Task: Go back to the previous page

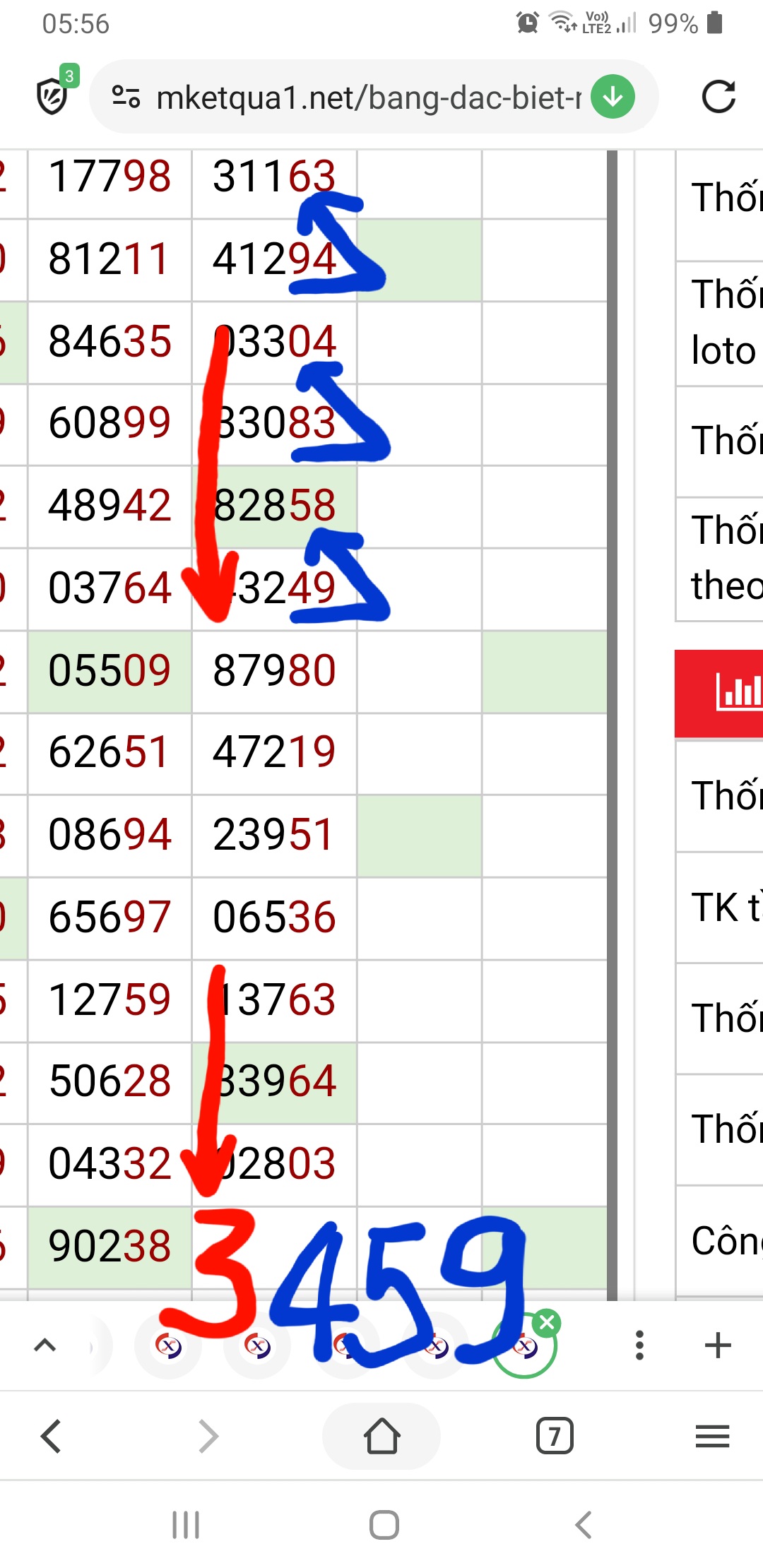Action: pyautogui.click(x=51, y=1436)
